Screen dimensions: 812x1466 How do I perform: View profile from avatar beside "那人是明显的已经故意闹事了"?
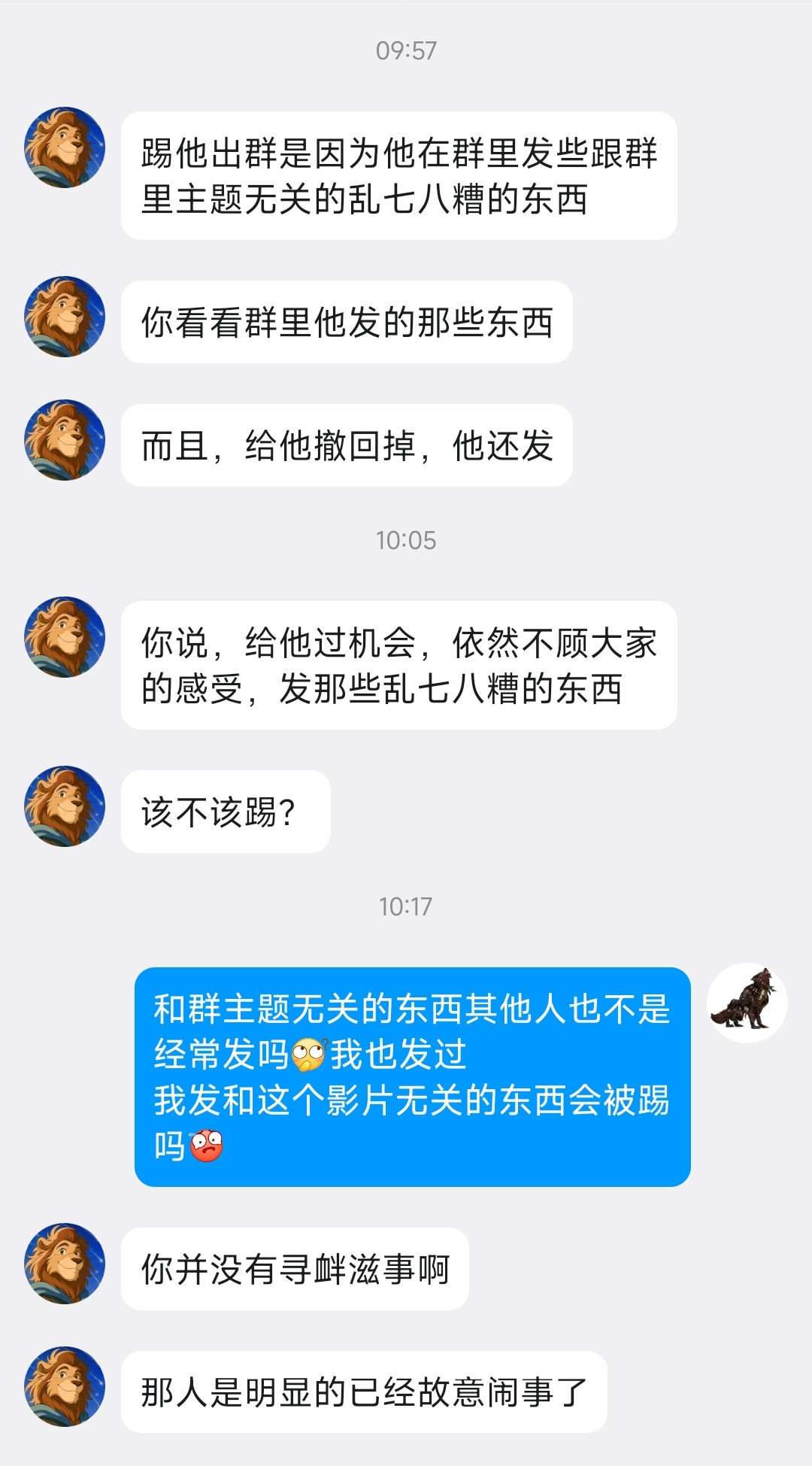pyautogui.click(x=65, y=1387)
